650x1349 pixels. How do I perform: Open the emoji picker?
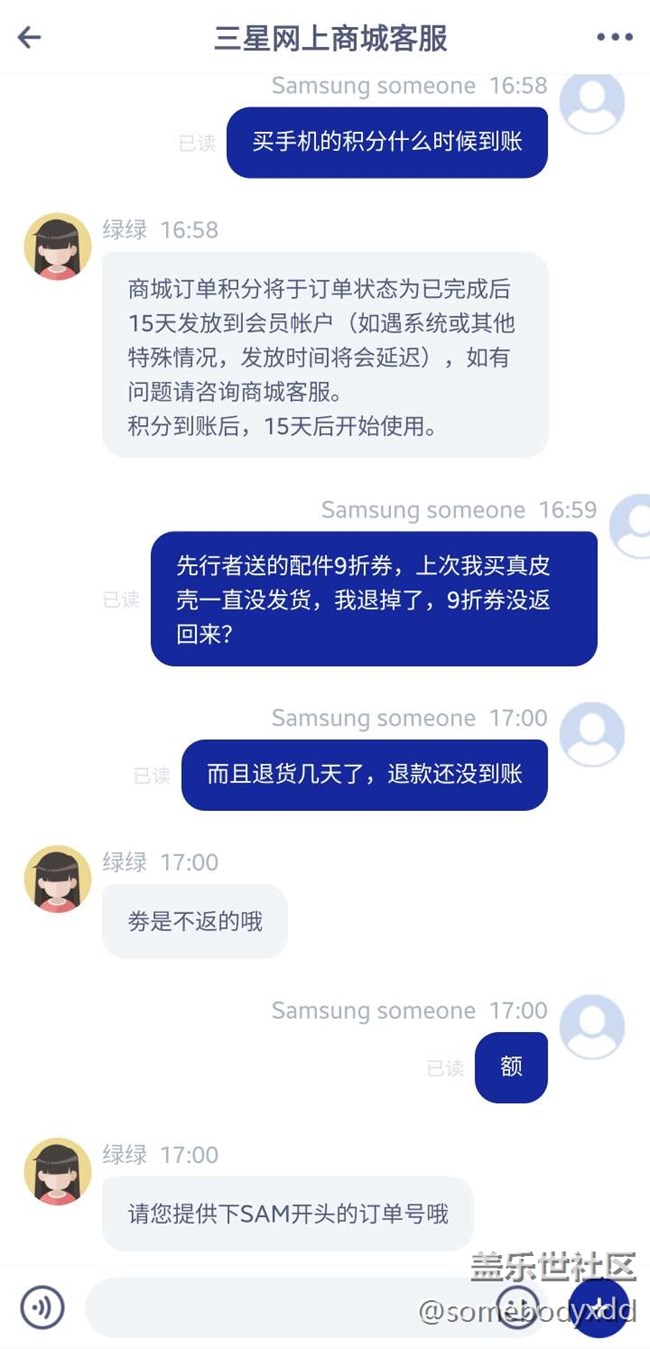517,1307
